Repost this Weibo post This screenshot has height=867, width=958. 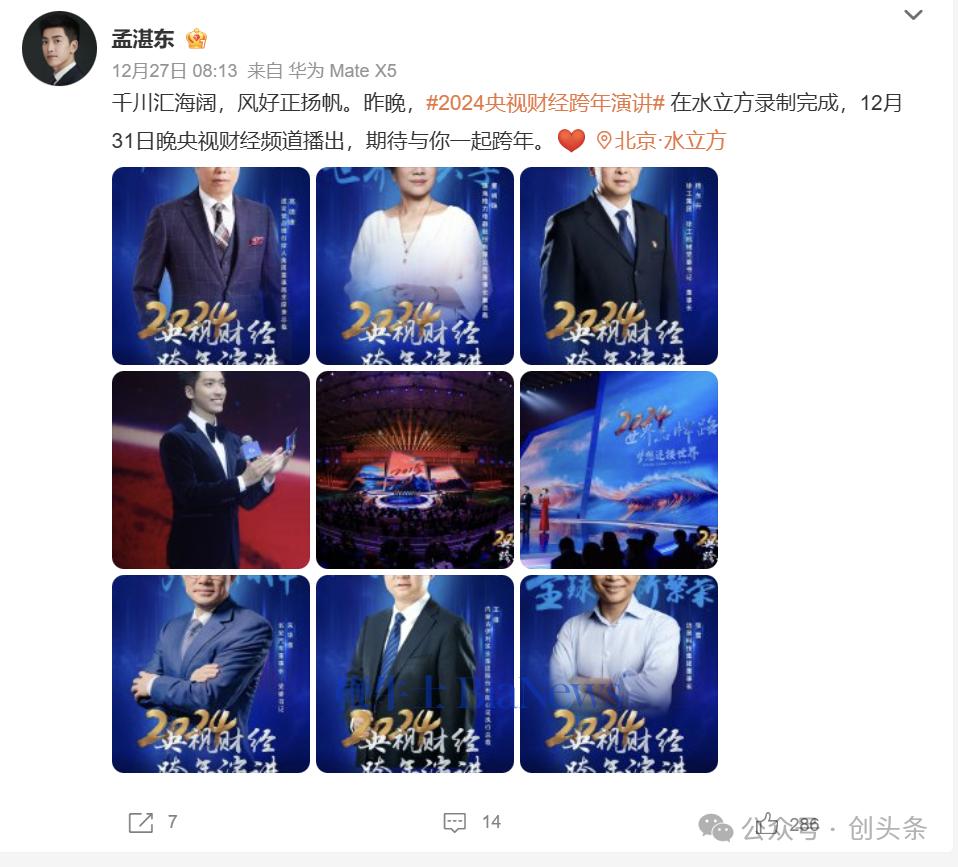point(141,822)
